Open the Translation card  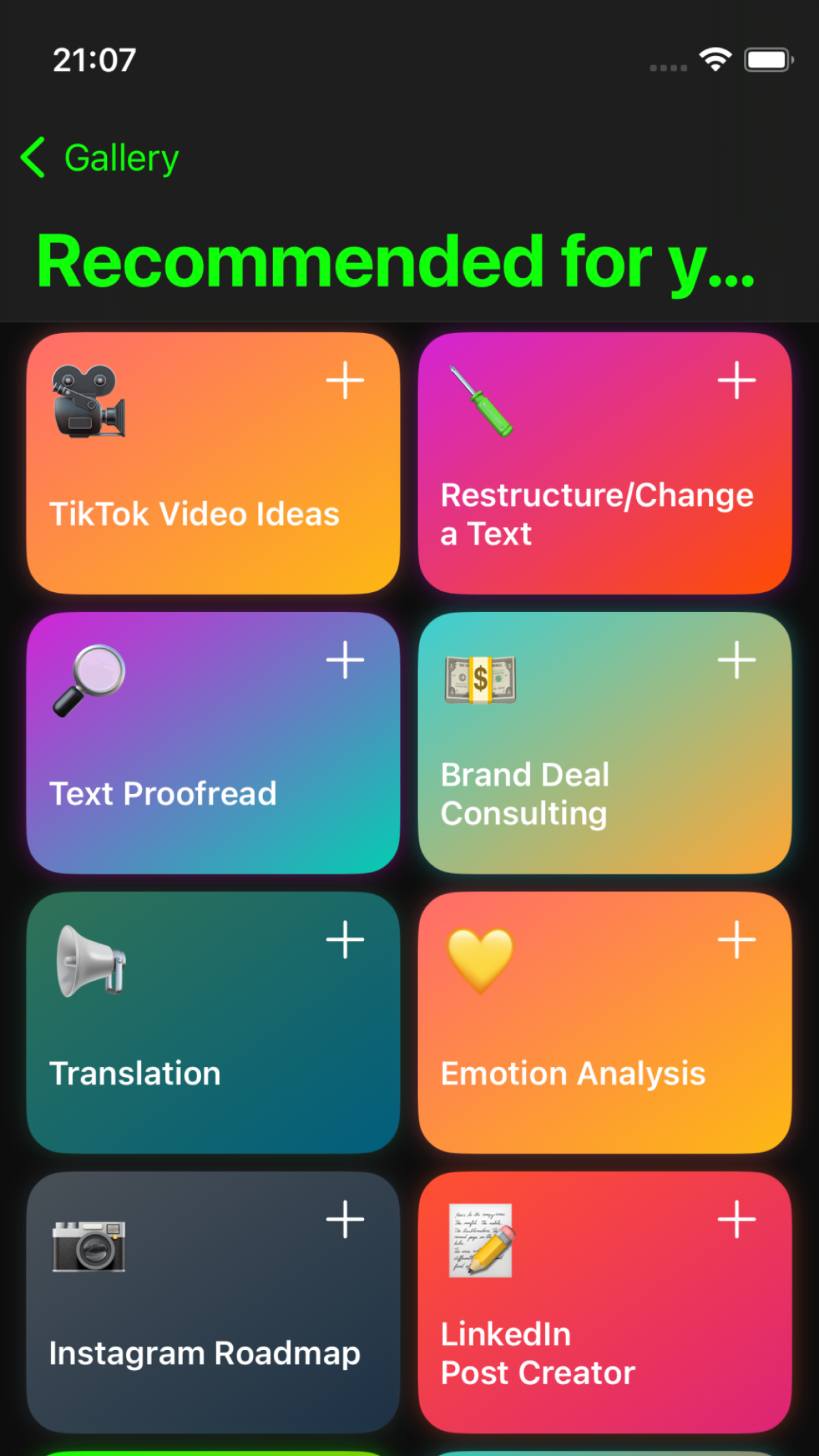[x=213, y=1022]
